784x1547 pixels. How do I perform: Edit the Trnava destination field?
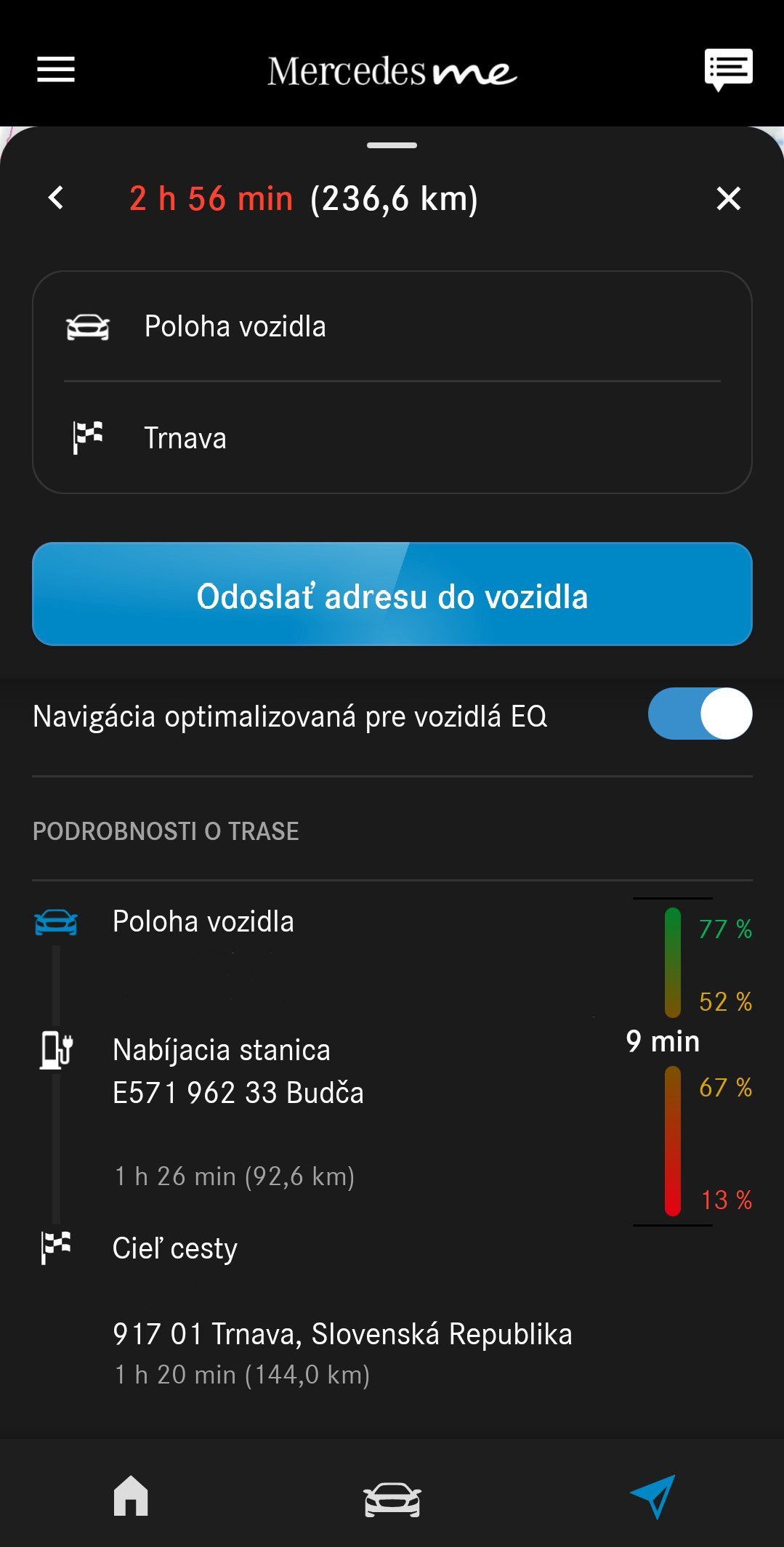tap(392, 437)
